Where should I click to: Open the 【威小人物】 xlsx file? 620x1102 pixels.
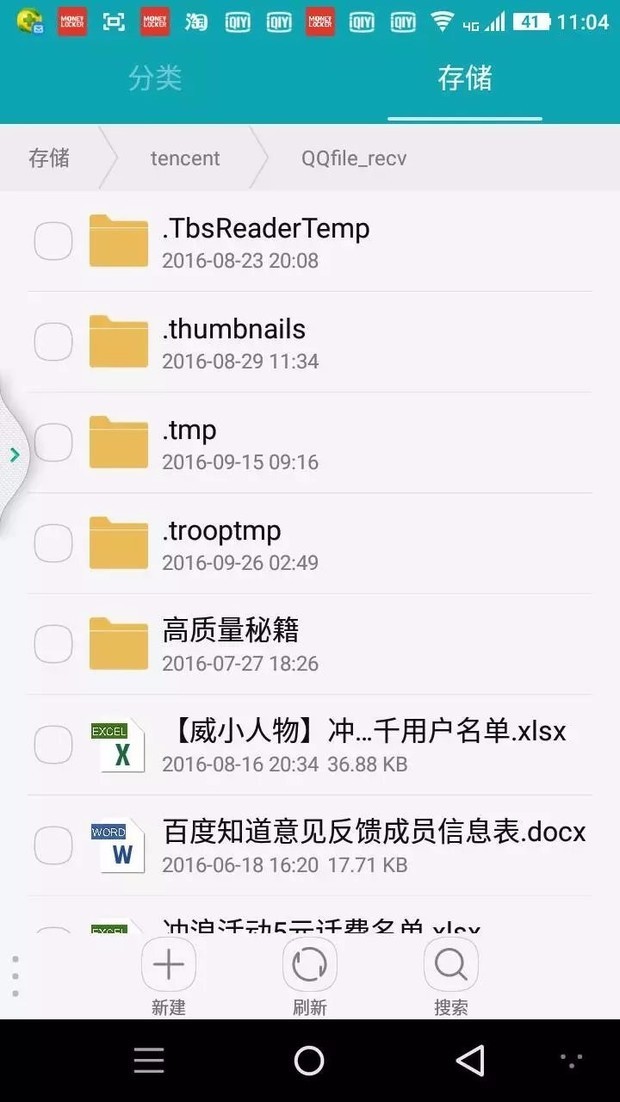(x=363, y=745)
